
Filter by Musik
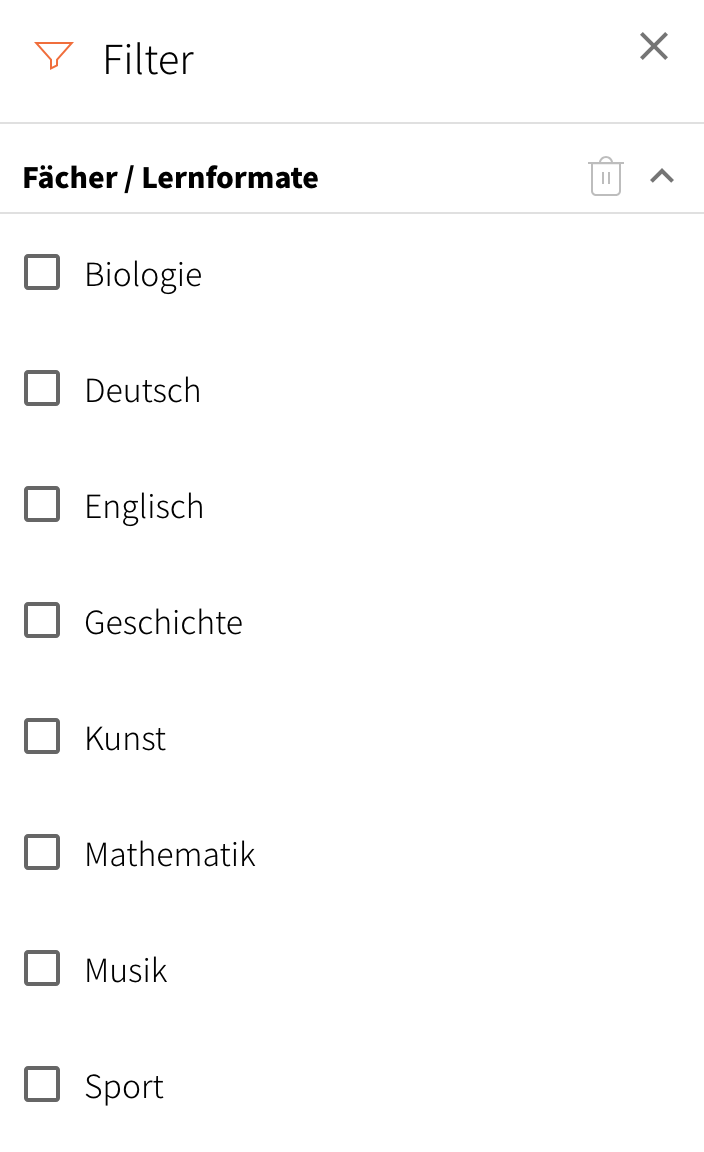coord(42,968)
